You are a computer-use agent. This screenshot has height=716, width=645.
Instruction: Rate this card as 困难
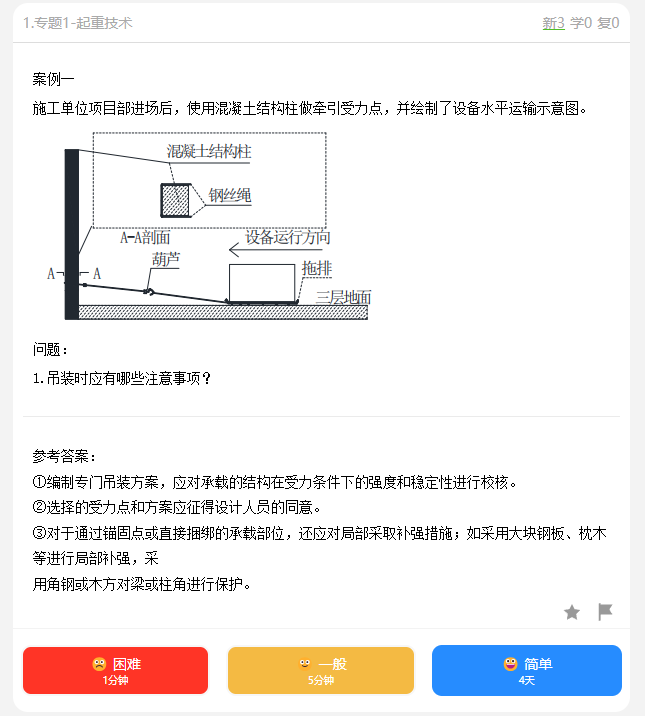[x=115, y=670]
